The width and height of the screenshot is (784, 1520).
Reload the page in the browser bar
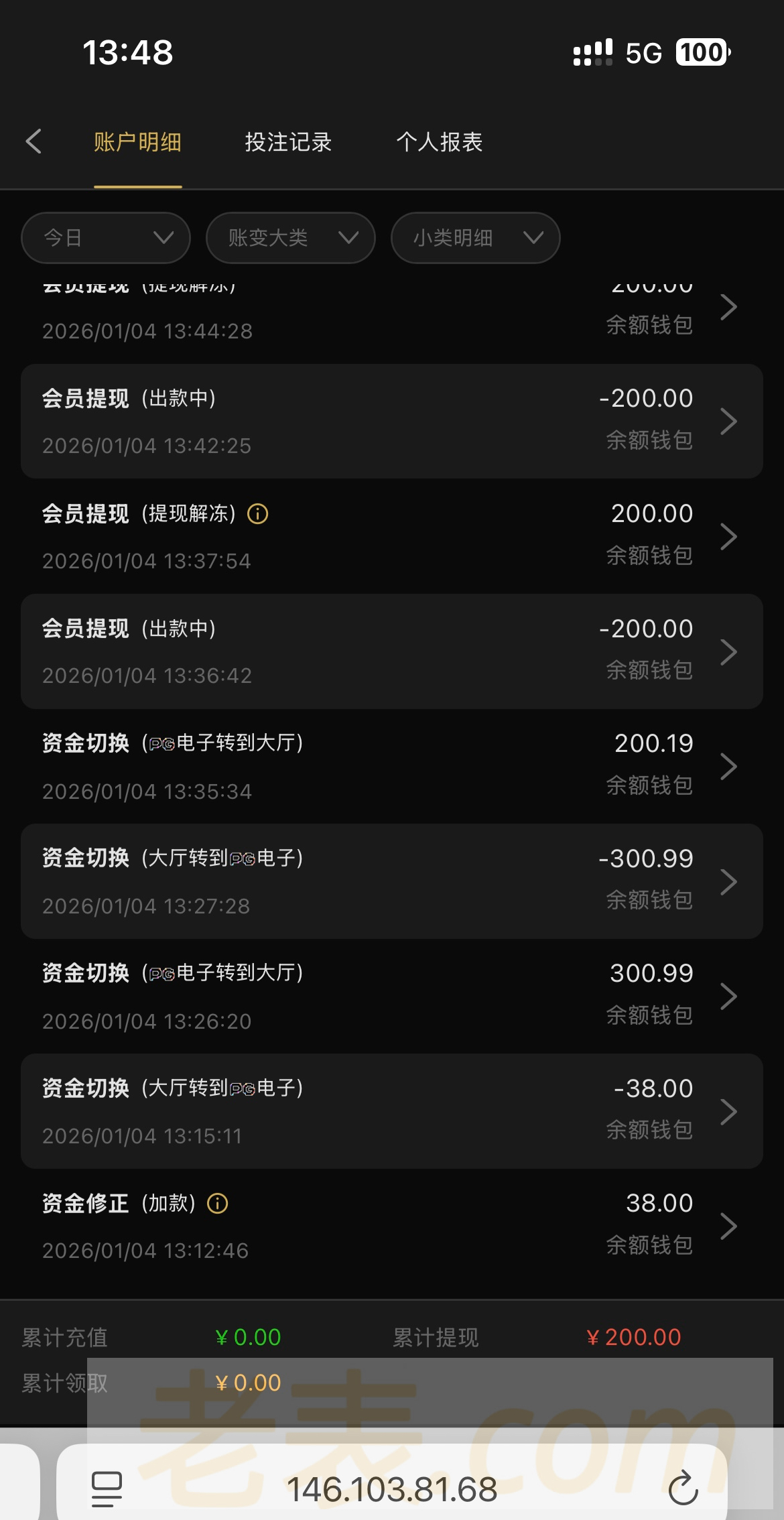683,1489
